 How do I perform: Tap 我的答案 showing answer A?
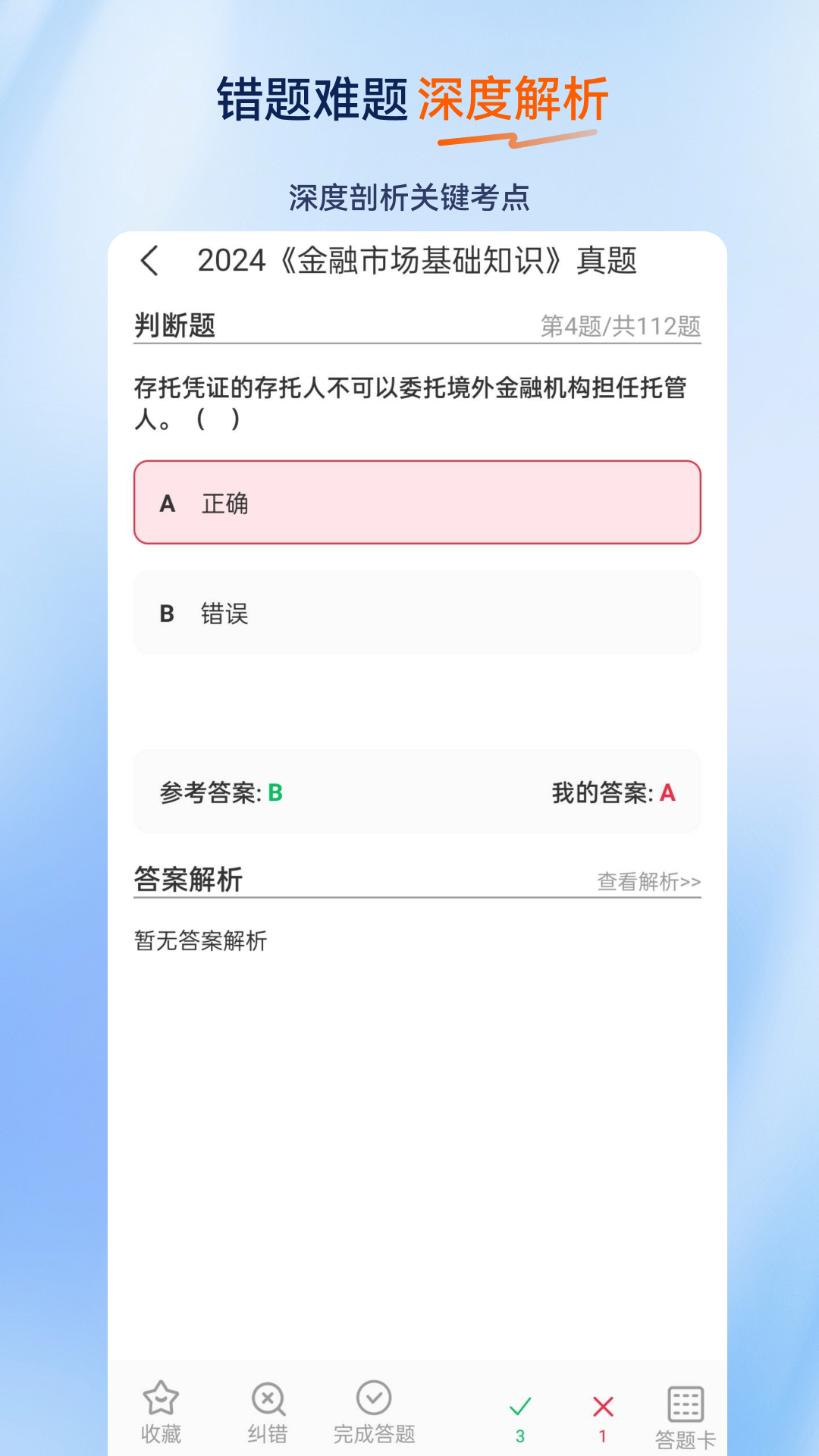click(x=611, y=792)
